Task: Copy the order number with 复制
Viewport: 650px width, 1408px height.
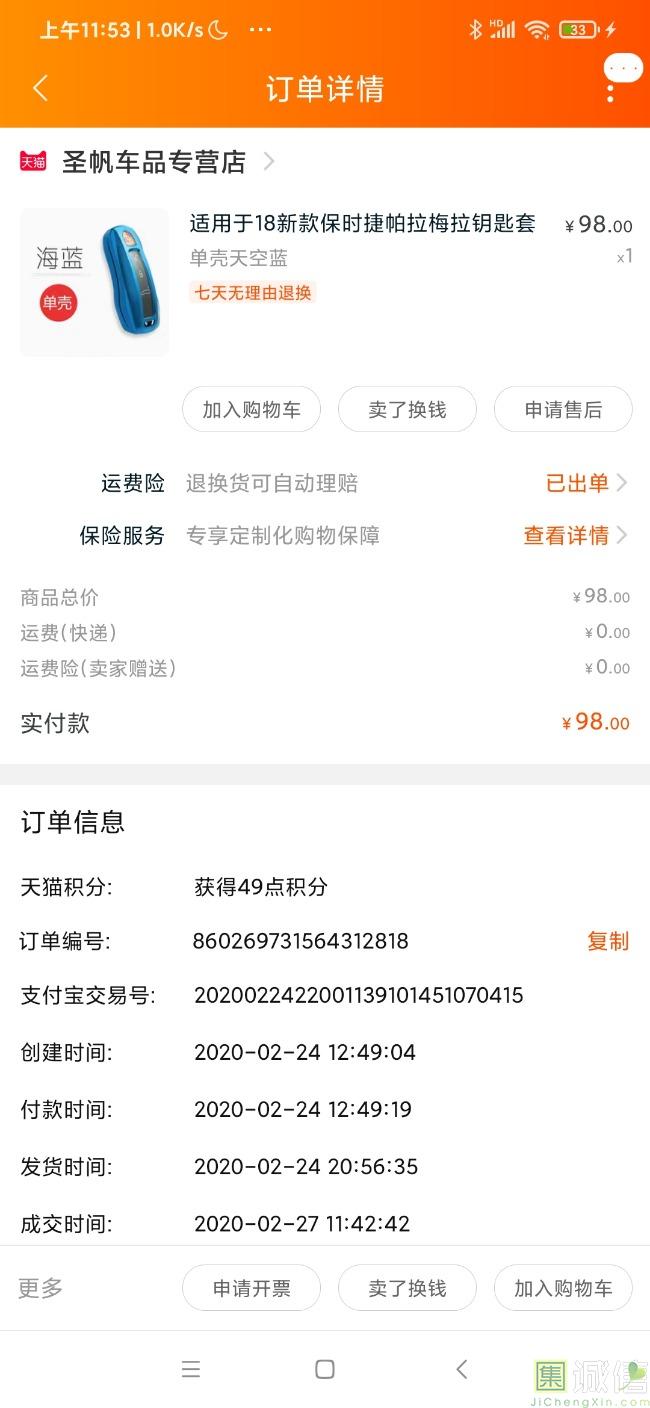Action: [x=607, y=941]
